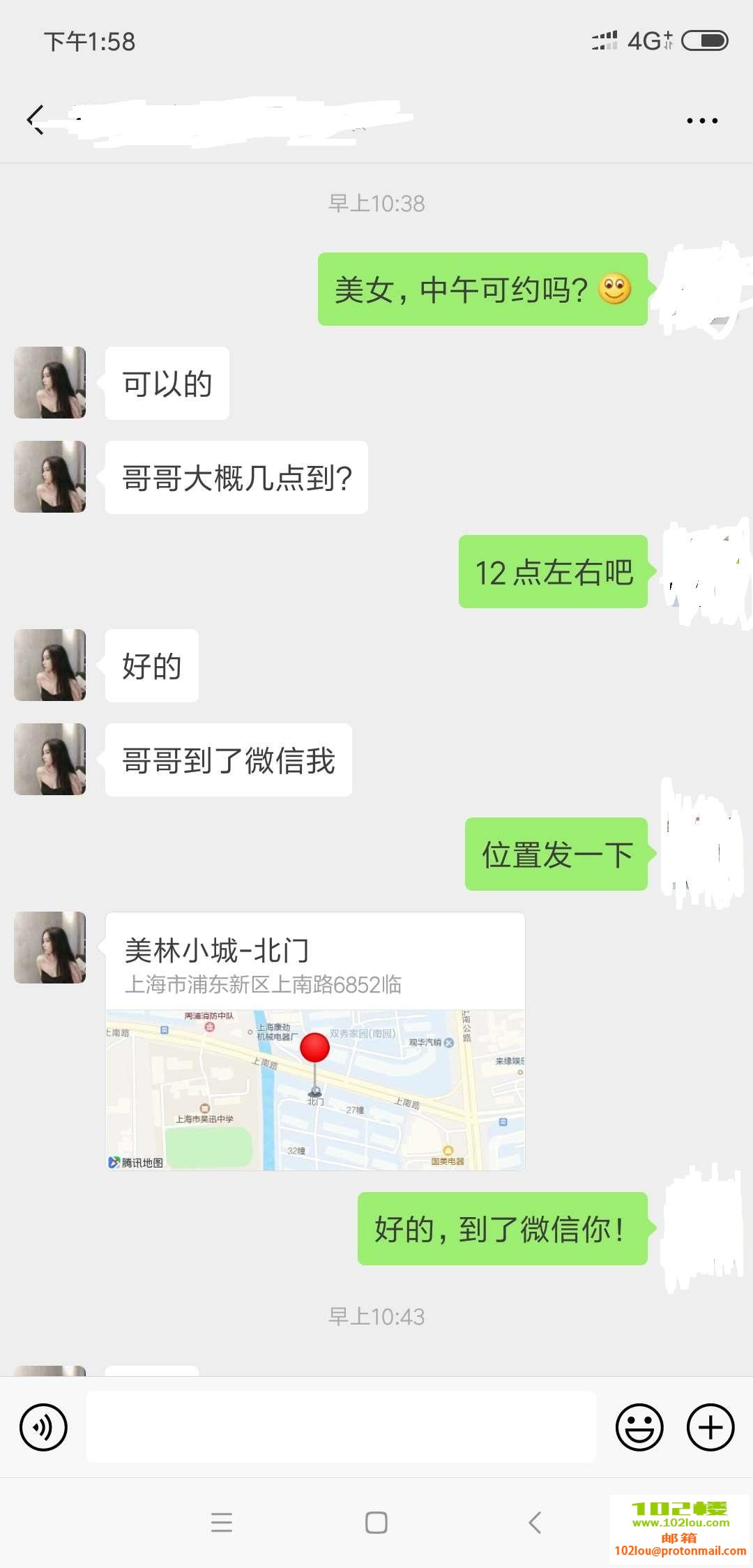Tap the Android back navigation button

coord(535,1523)
